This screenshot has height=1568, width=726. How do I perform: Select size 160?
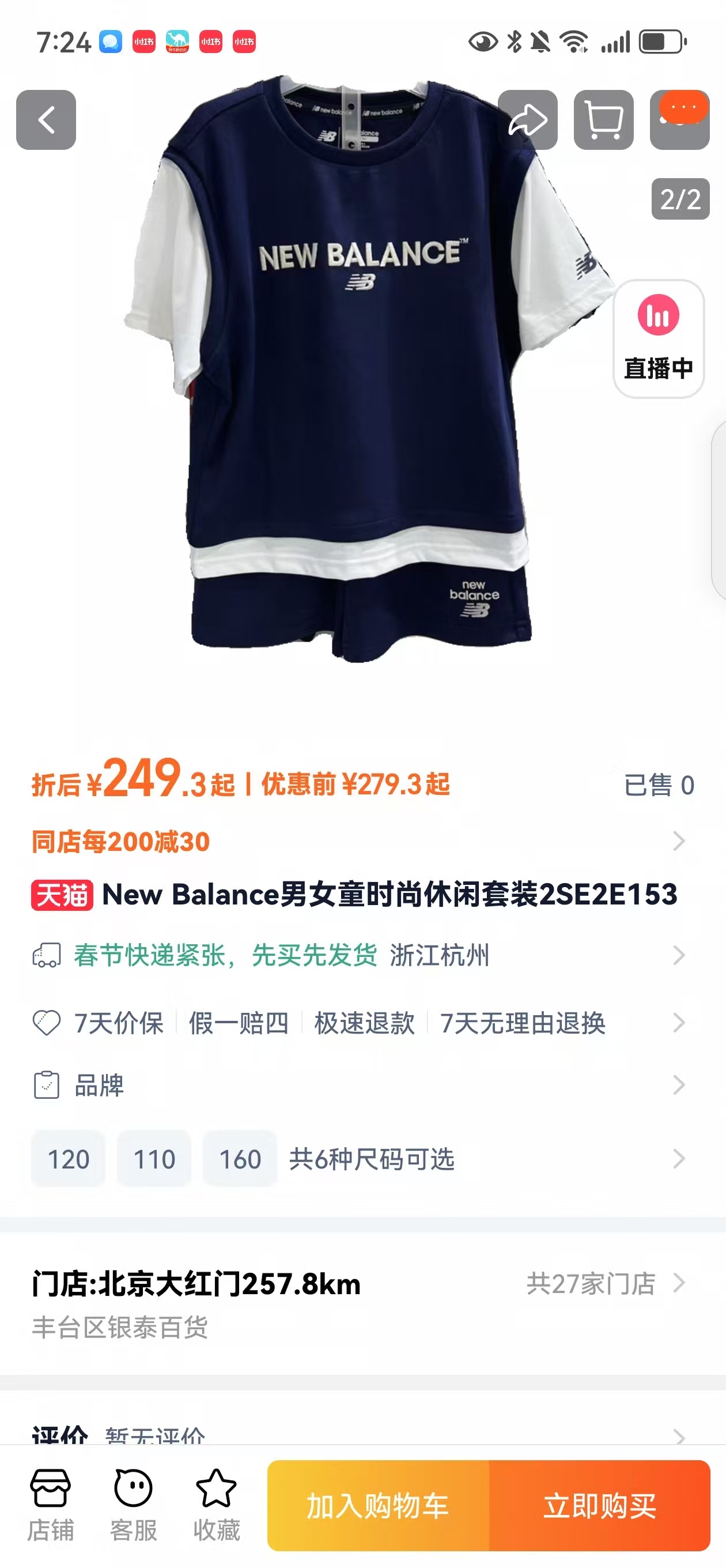coord(240,1159)
